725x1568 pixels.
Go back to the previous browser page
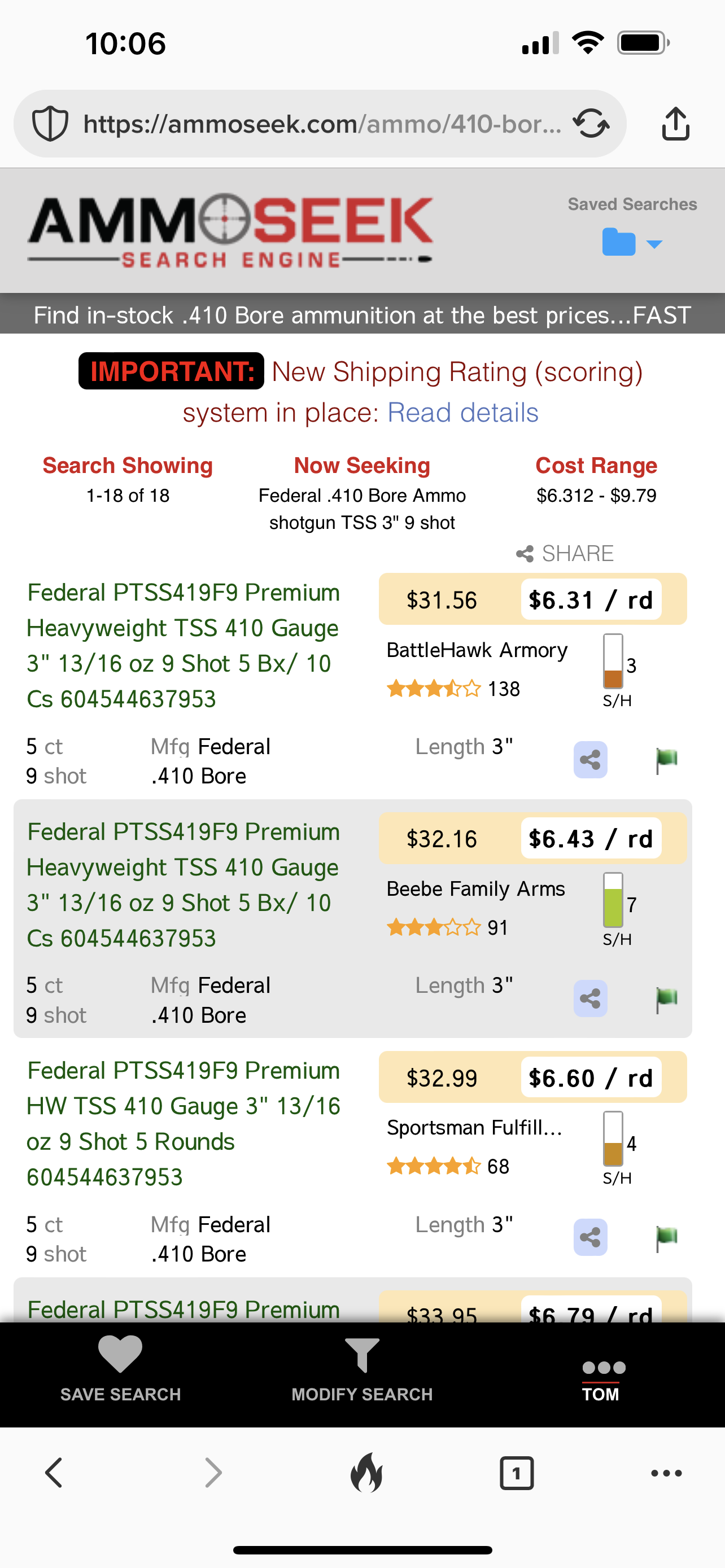(x=54, y=1473)
